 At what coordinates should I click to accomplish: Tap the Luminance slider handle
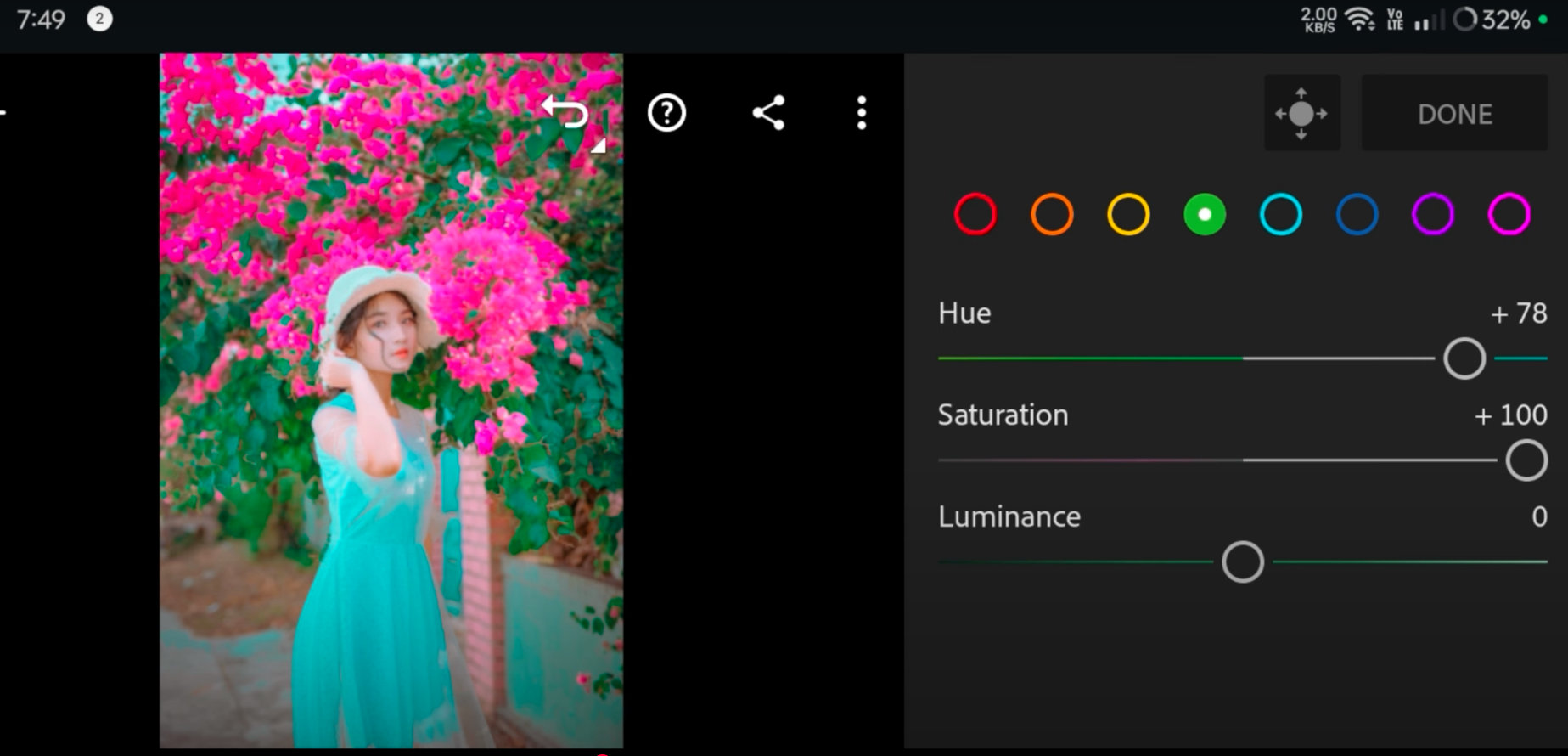[1243, 562]
